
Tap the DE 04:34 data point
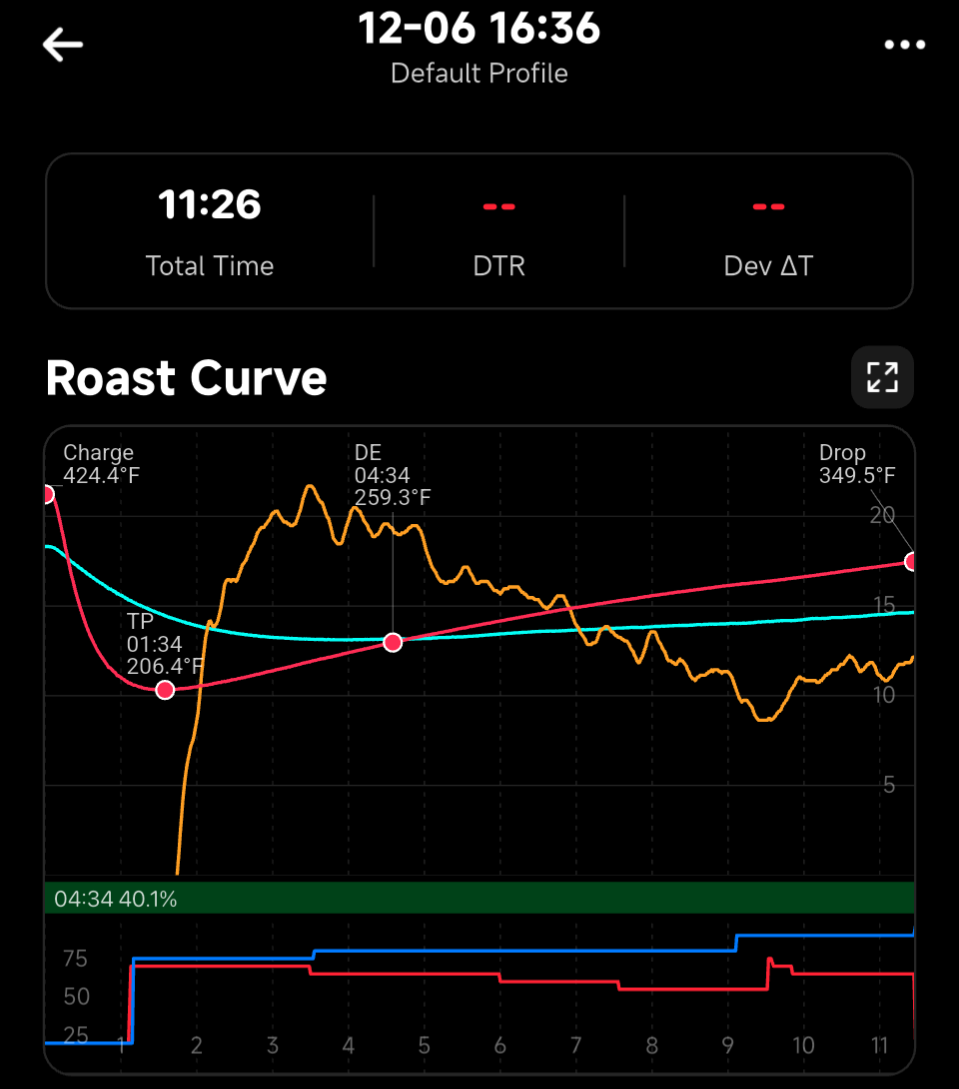391,641
